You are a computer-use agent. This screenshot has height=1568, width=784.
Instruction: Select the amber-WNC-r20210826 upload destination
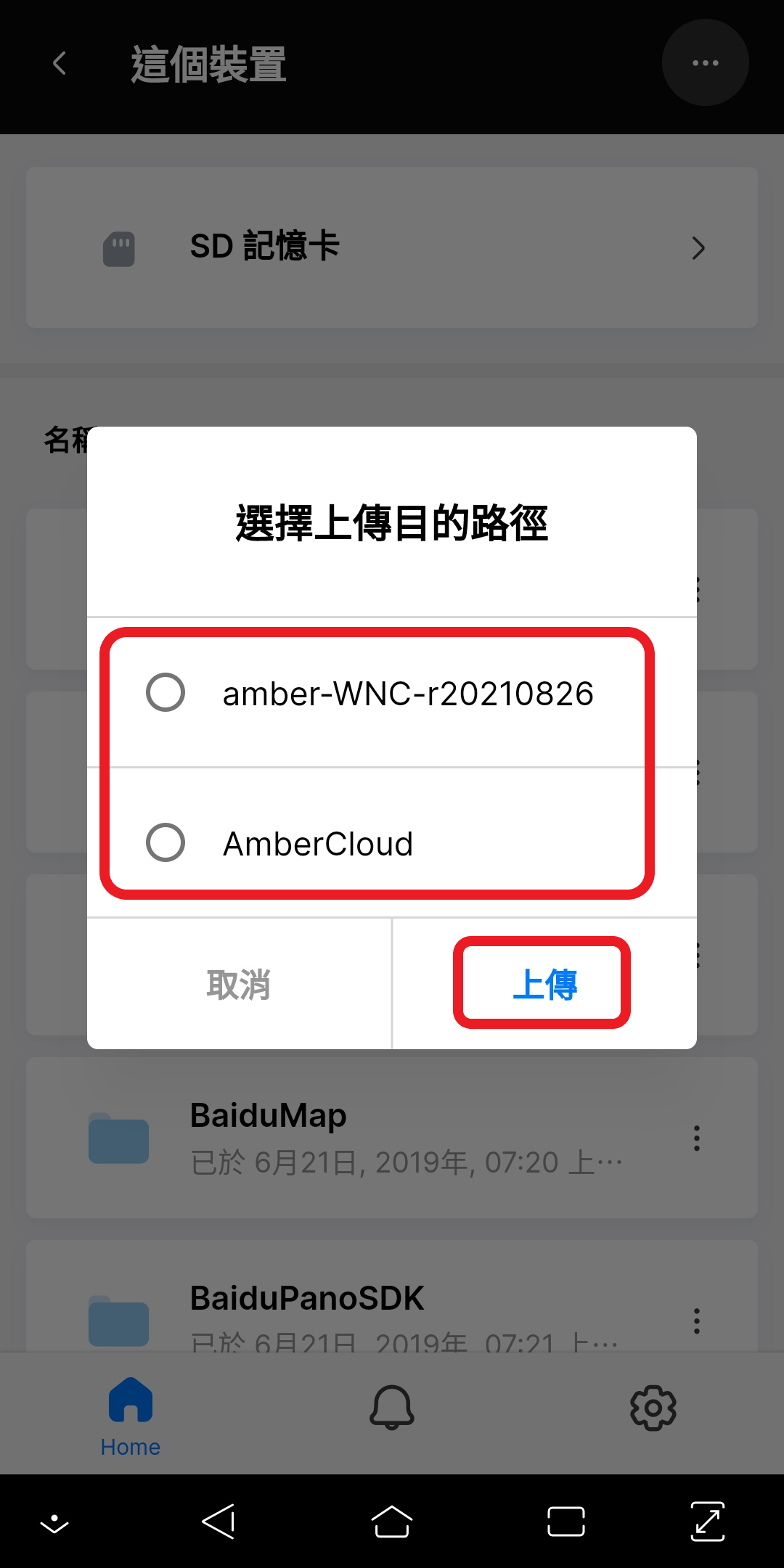point(166,692)
